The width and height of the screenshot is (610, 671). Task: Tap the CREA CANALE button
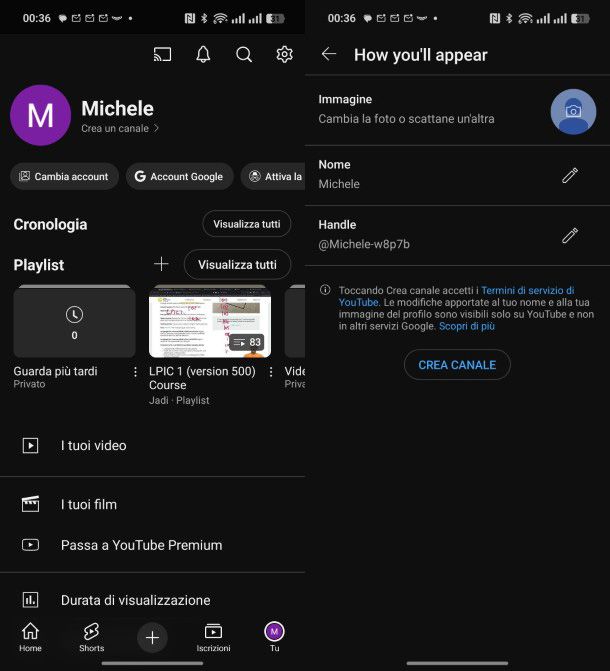(457, 365)
